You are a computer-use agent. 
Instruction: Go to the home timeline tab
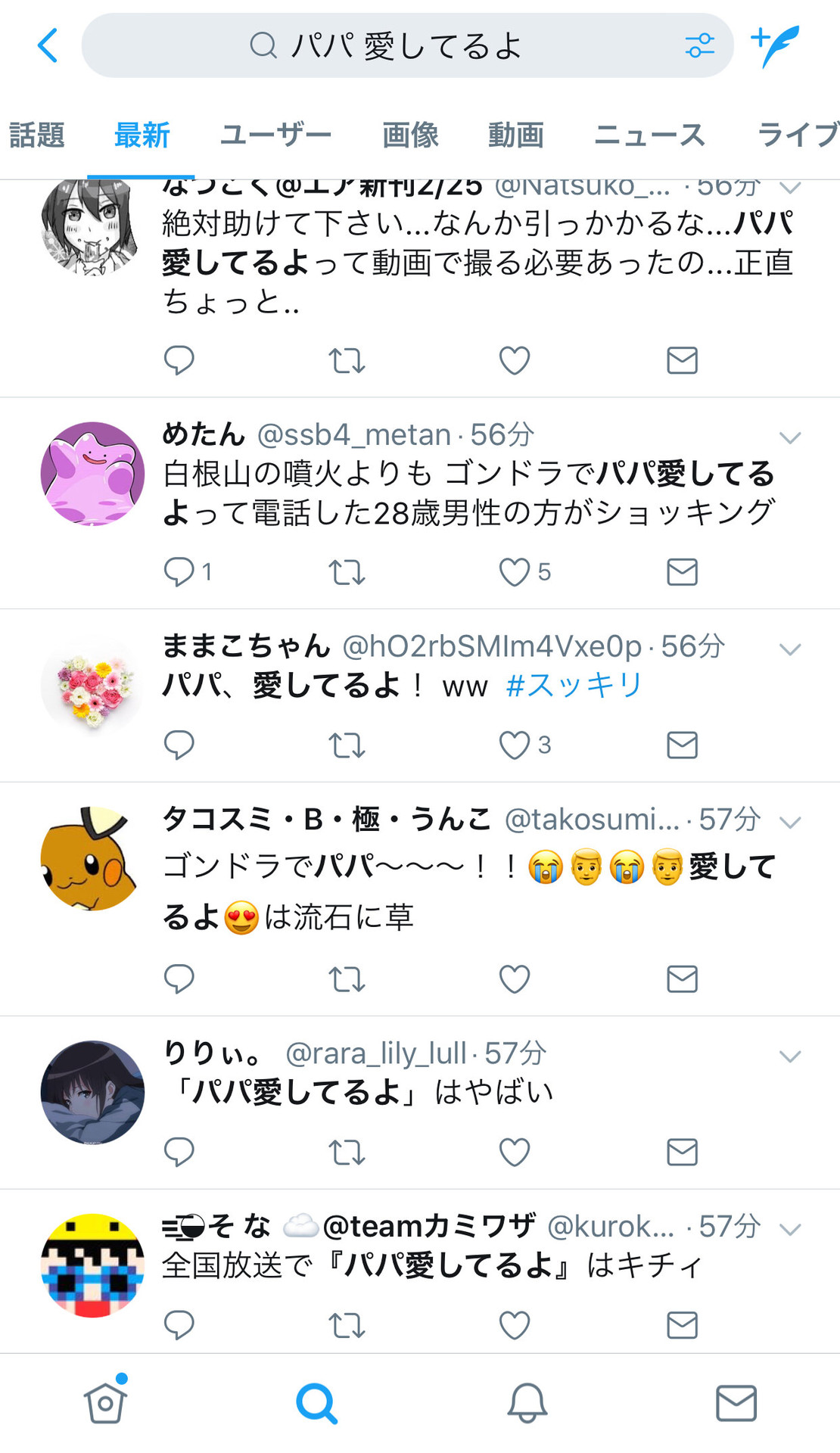click(x=105, y=1403)
